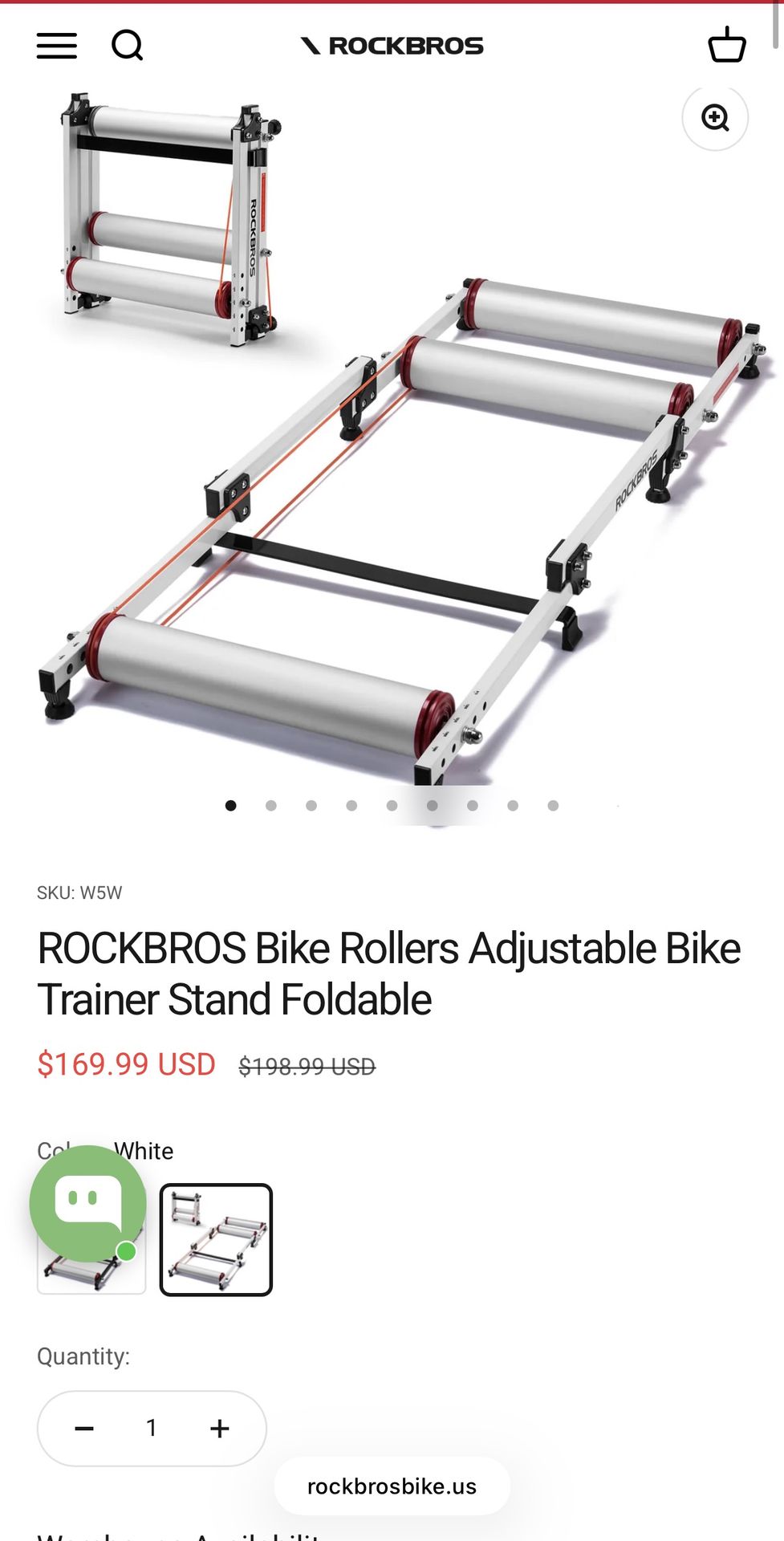Open the shopping cart basket
Viewport: 784px width, 1541px height.
point(727,44)
